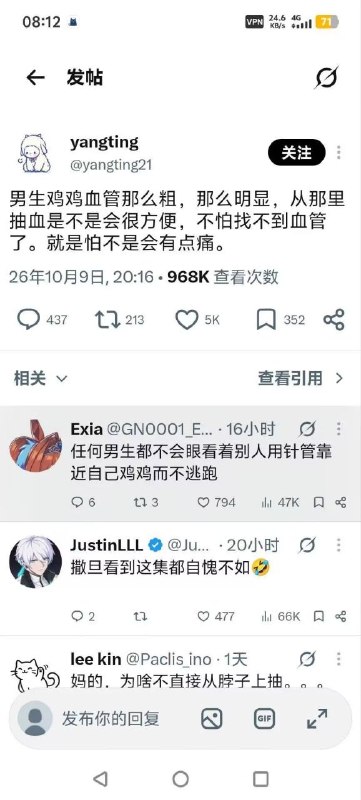Add a GIF to your reply
361x800 pixels.
(x=264, y=719)
